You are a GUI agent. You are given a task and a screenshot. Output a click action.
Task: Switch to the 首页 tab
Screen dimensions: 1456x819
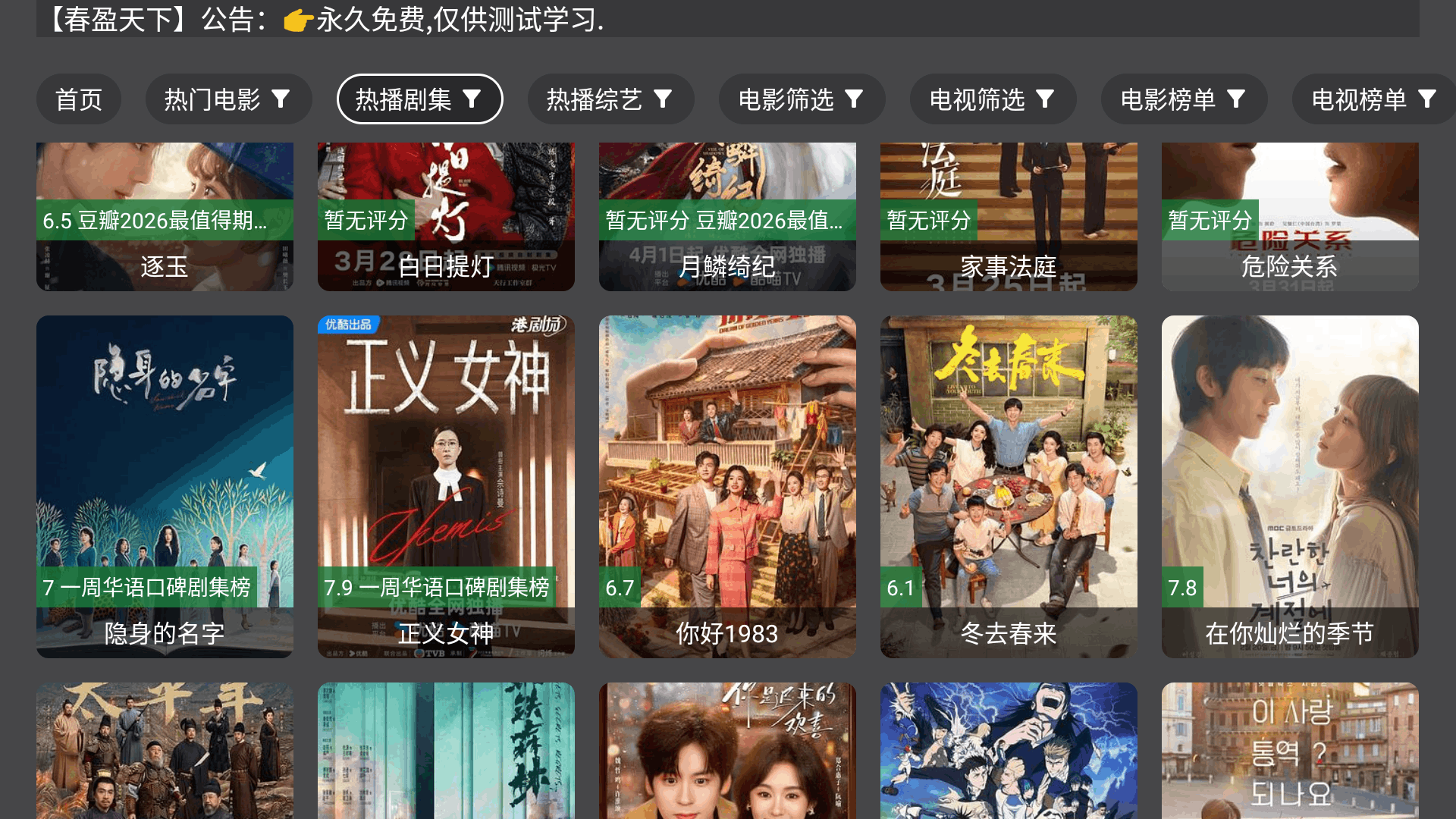click(79, 99)
